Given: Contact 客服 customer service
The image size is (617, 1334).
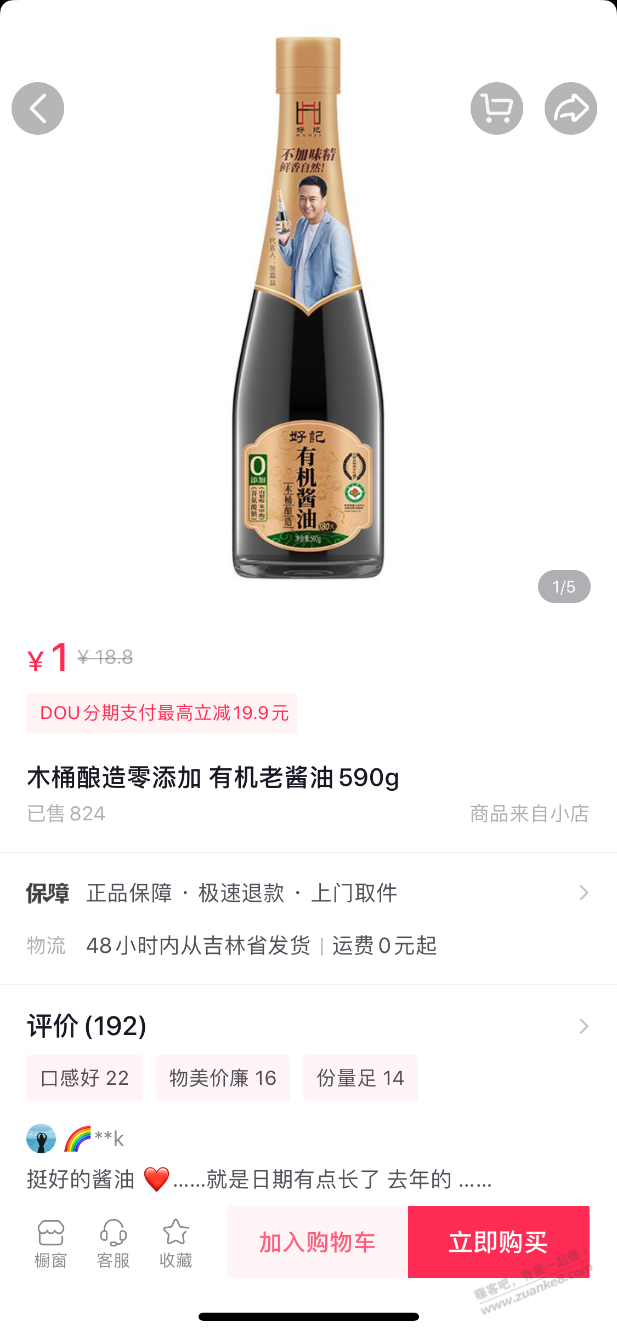Looking at the screenshot, I should (x=113, y=1243).
